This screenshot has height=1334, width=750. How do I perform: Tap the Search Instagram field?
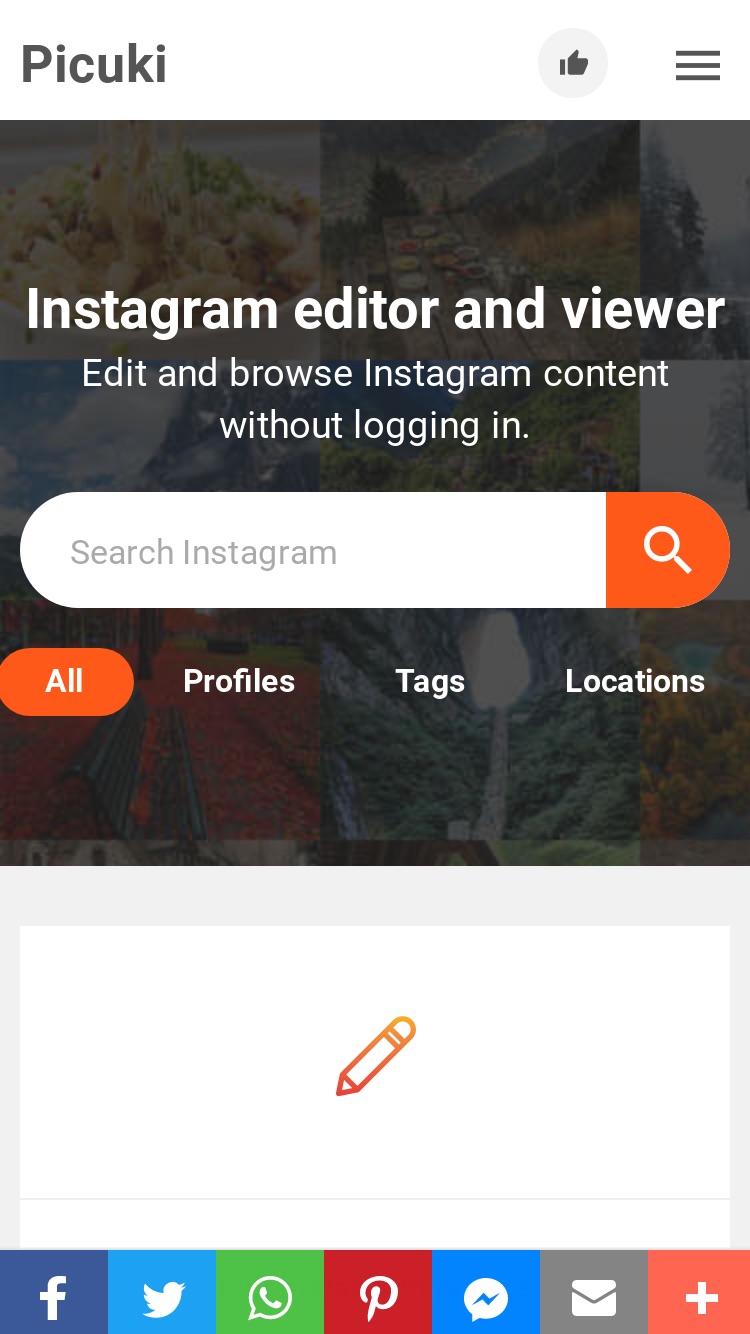point(313,550)
